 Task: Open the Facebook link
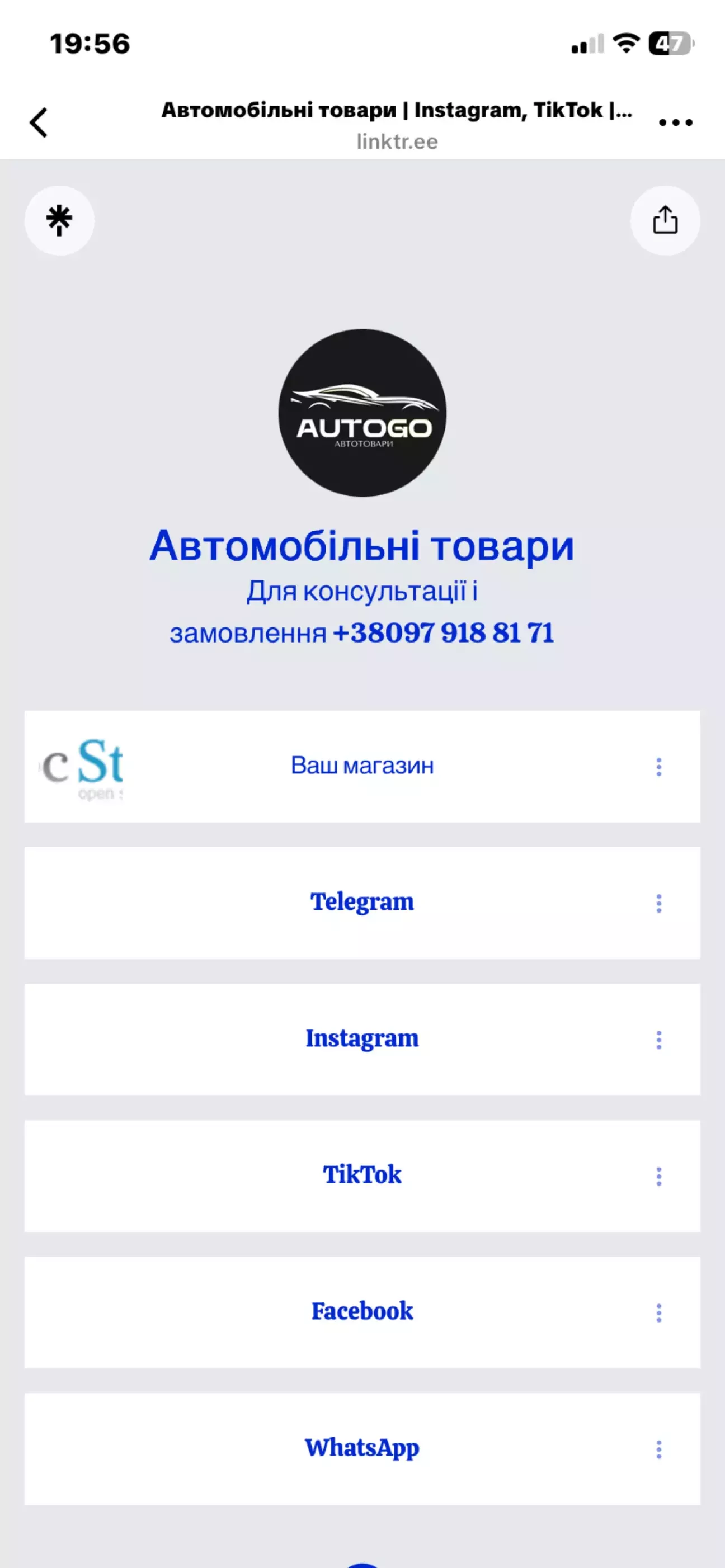point(361,1311)
